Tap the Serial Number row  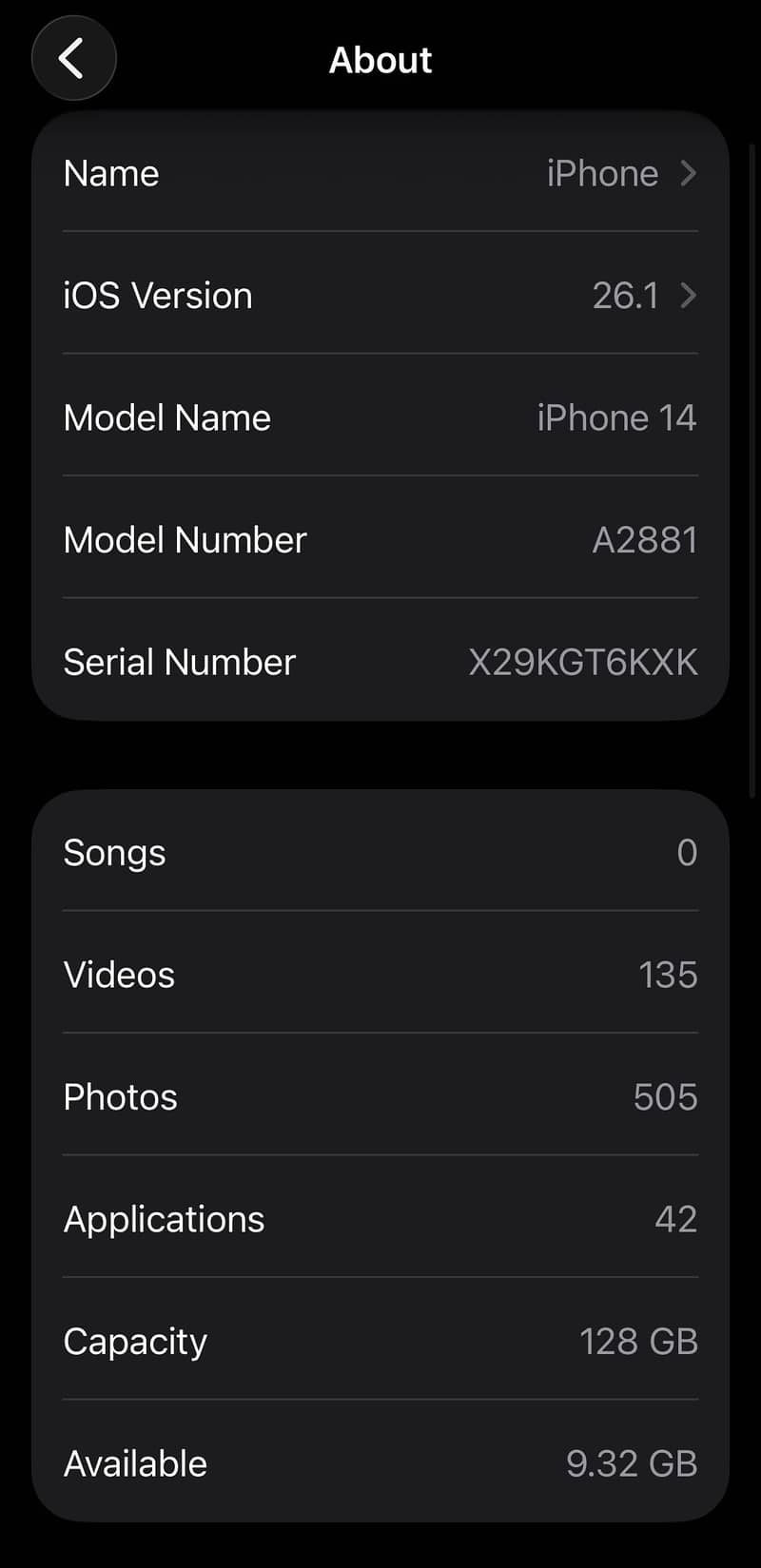(380, 662)
